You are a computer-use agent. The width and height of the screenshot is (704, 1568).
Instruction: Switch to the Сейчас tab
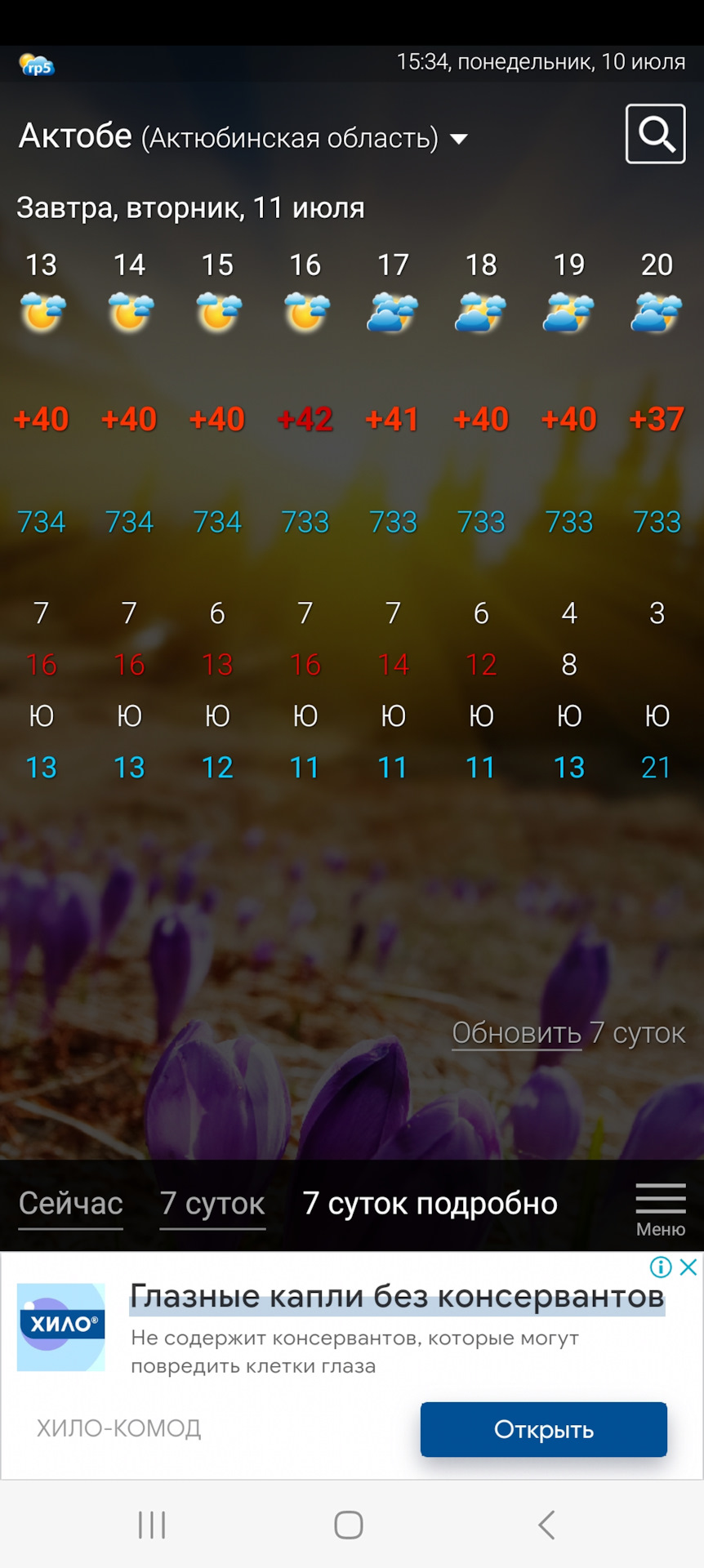point(71,1204)
